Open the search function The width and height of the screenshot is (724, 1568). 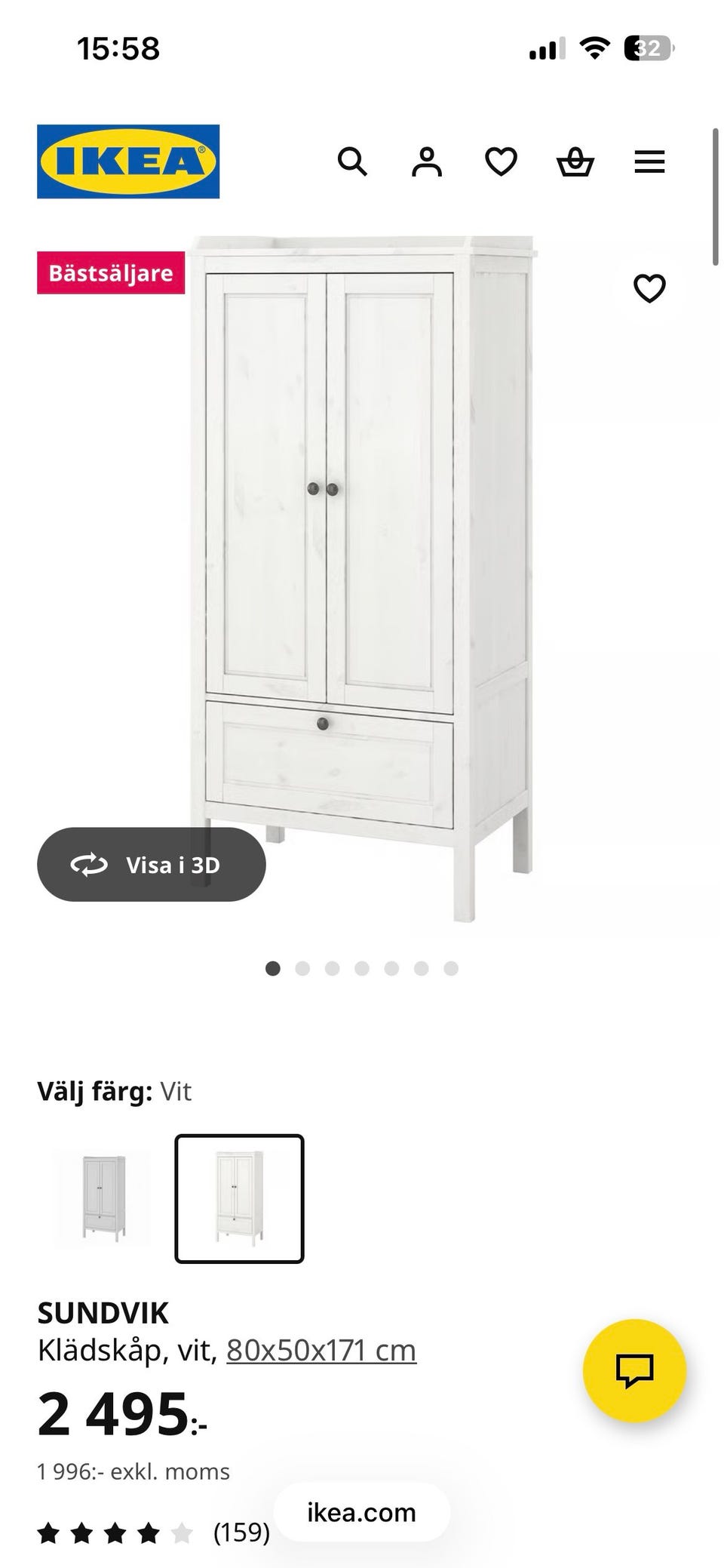352,161
